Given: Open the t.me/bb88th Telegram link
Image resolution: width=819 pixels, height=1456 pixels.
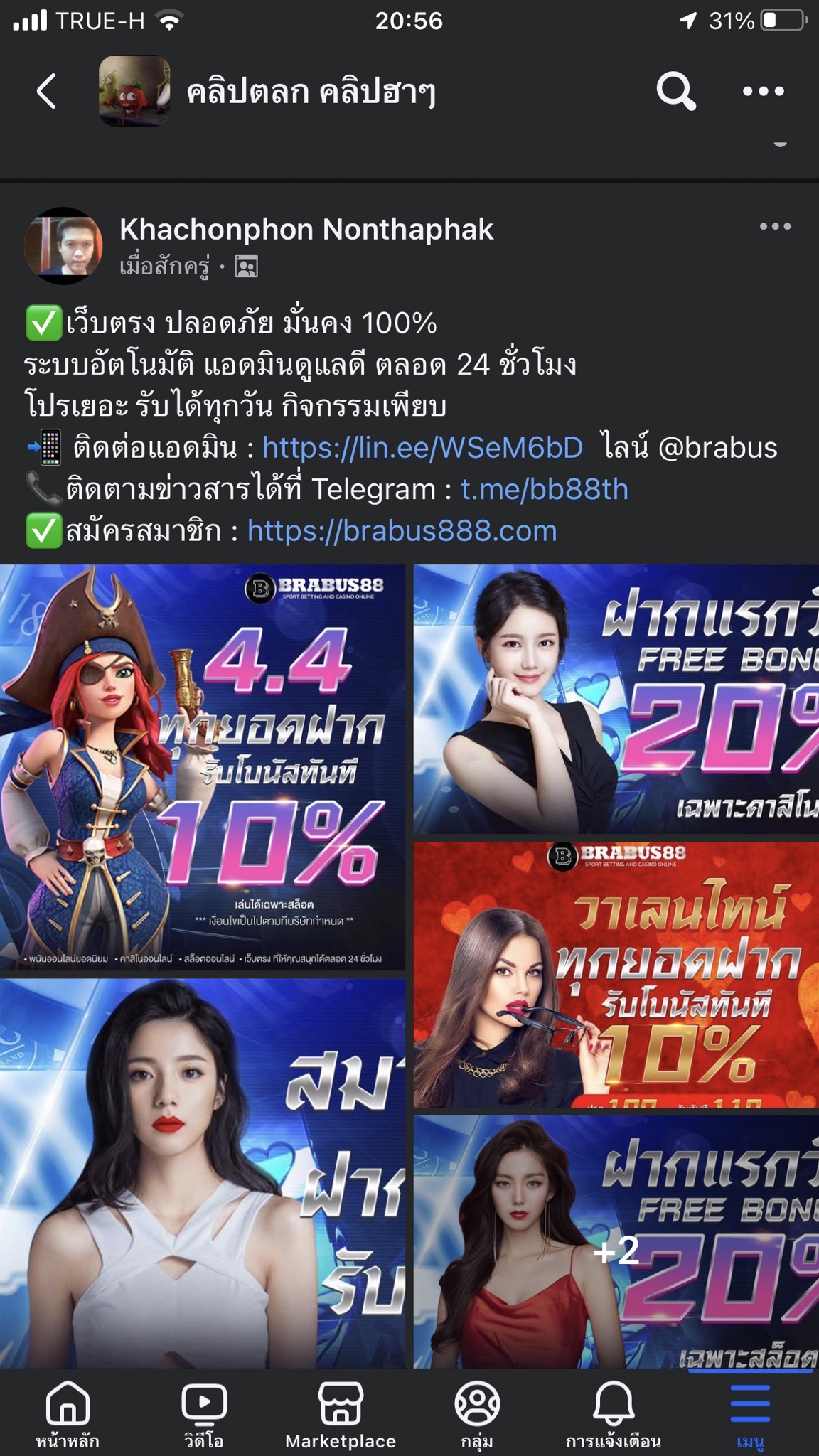Looking at the screenshot, I should tap(544, 489).
